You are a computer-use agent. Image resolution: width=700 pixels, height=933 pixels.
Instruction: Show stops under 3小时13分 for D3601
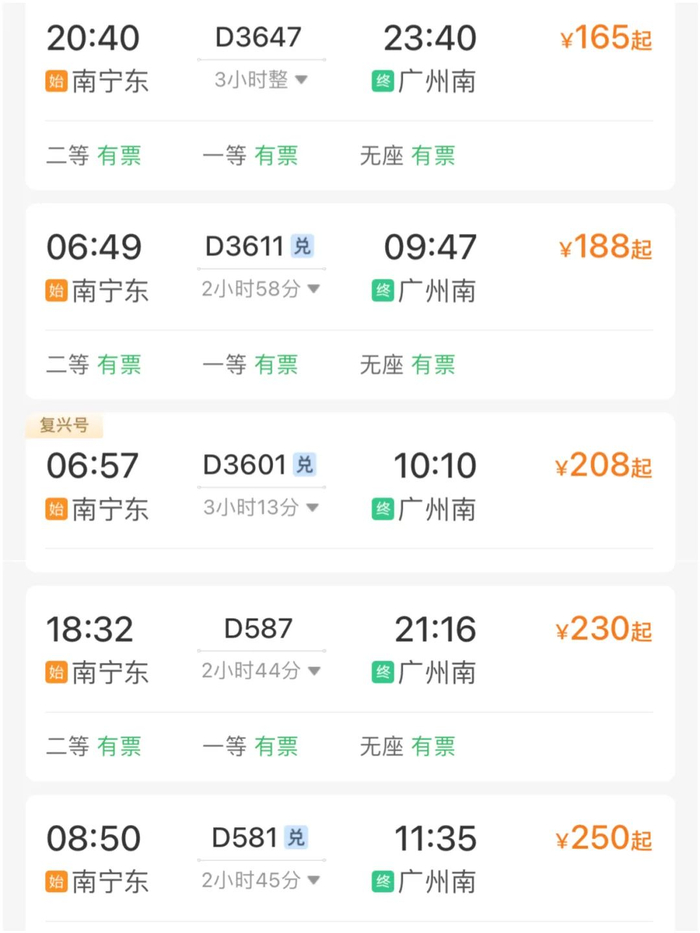(261, 508)
